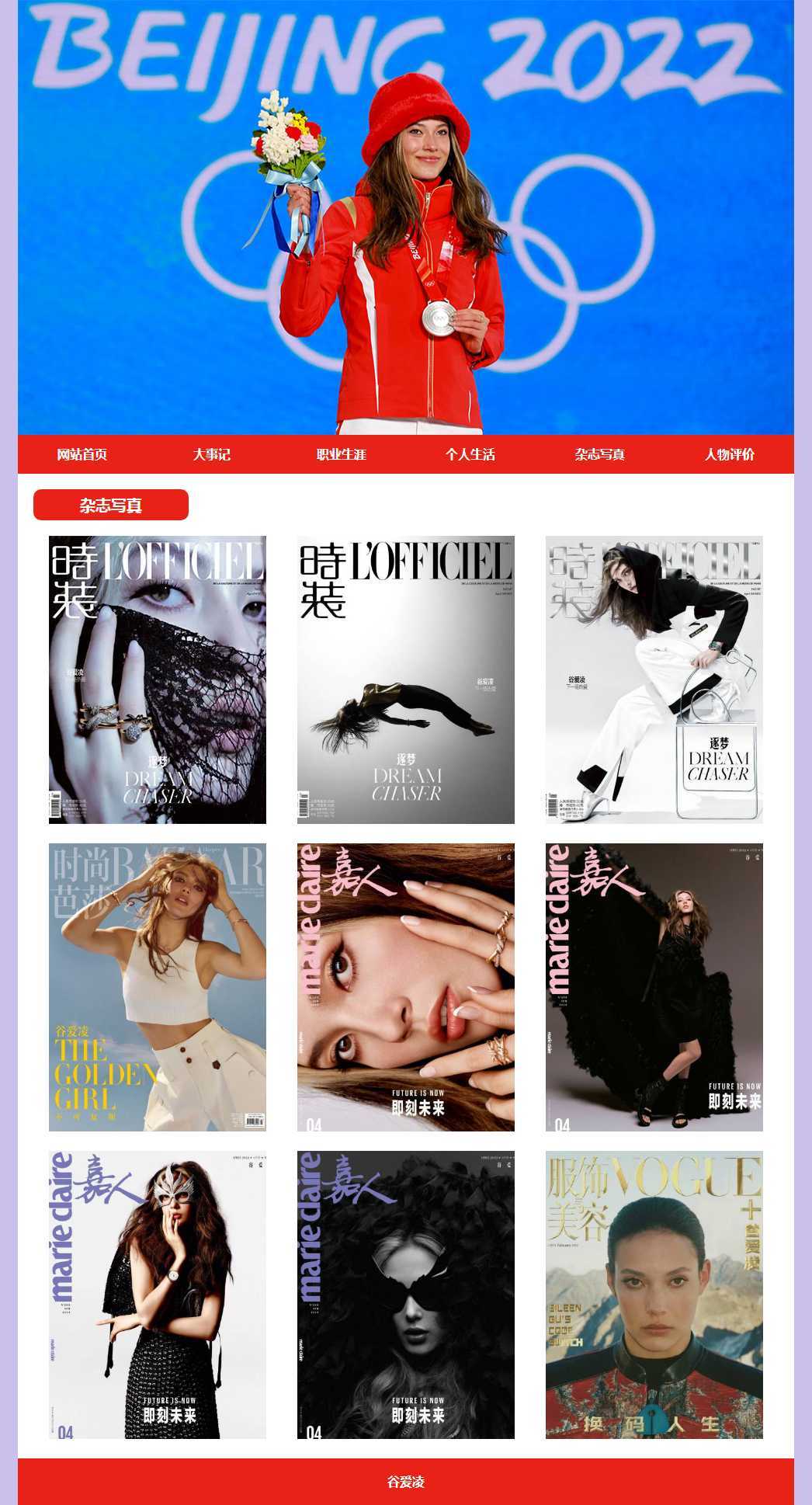Open the 人物评价 page
The image size is (812, 1505).
(729, 454)
